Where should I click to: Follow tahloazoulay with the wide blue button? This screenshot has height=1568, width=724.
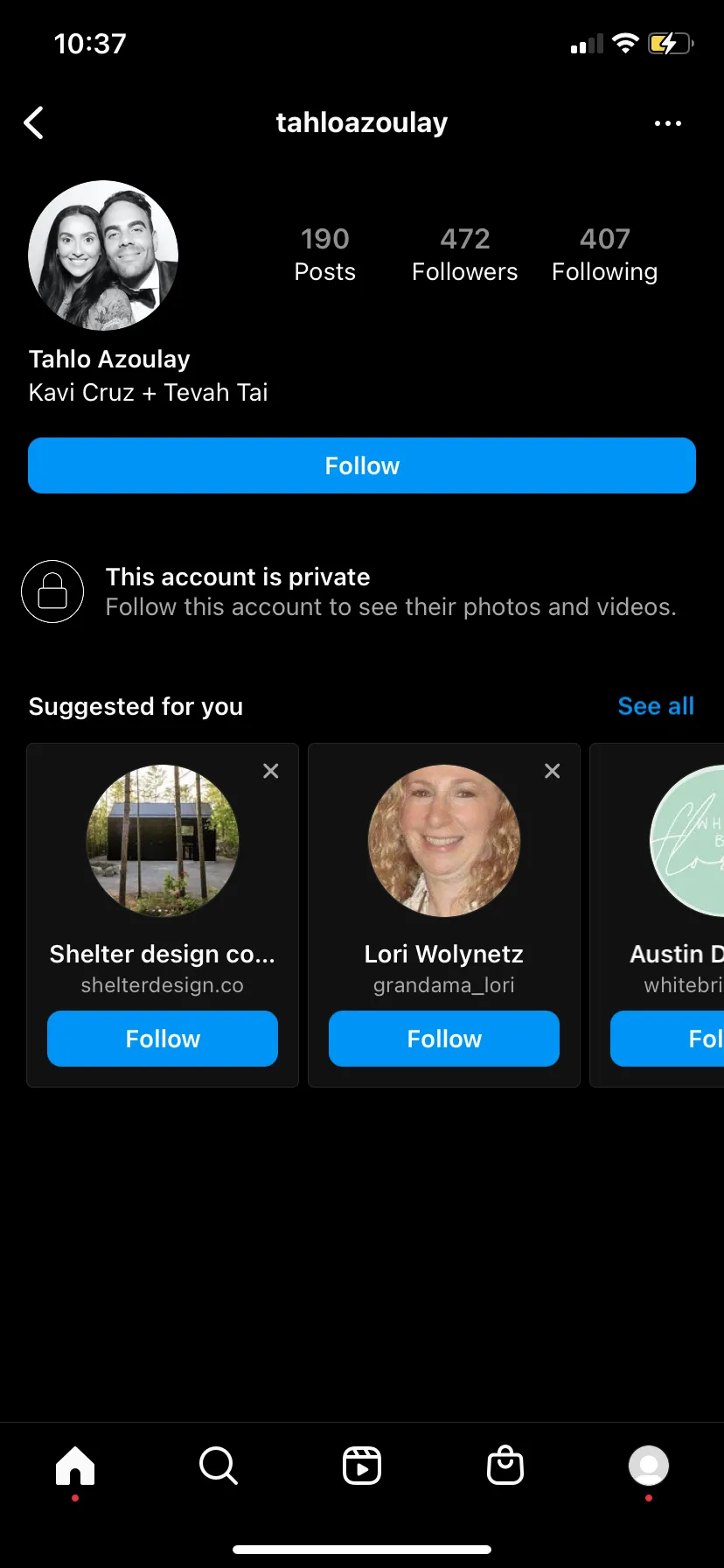coord(362,465)
